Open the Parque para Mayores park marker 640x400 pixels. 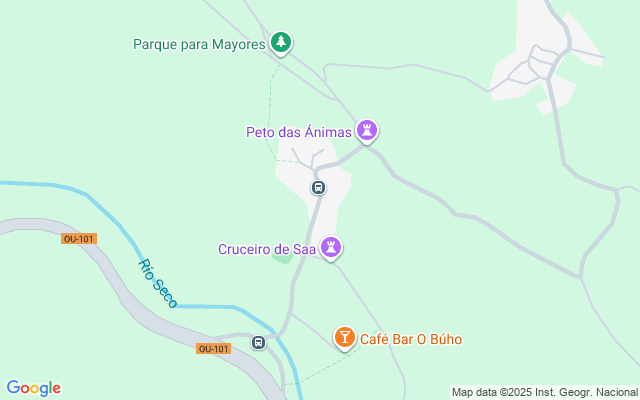282,43
